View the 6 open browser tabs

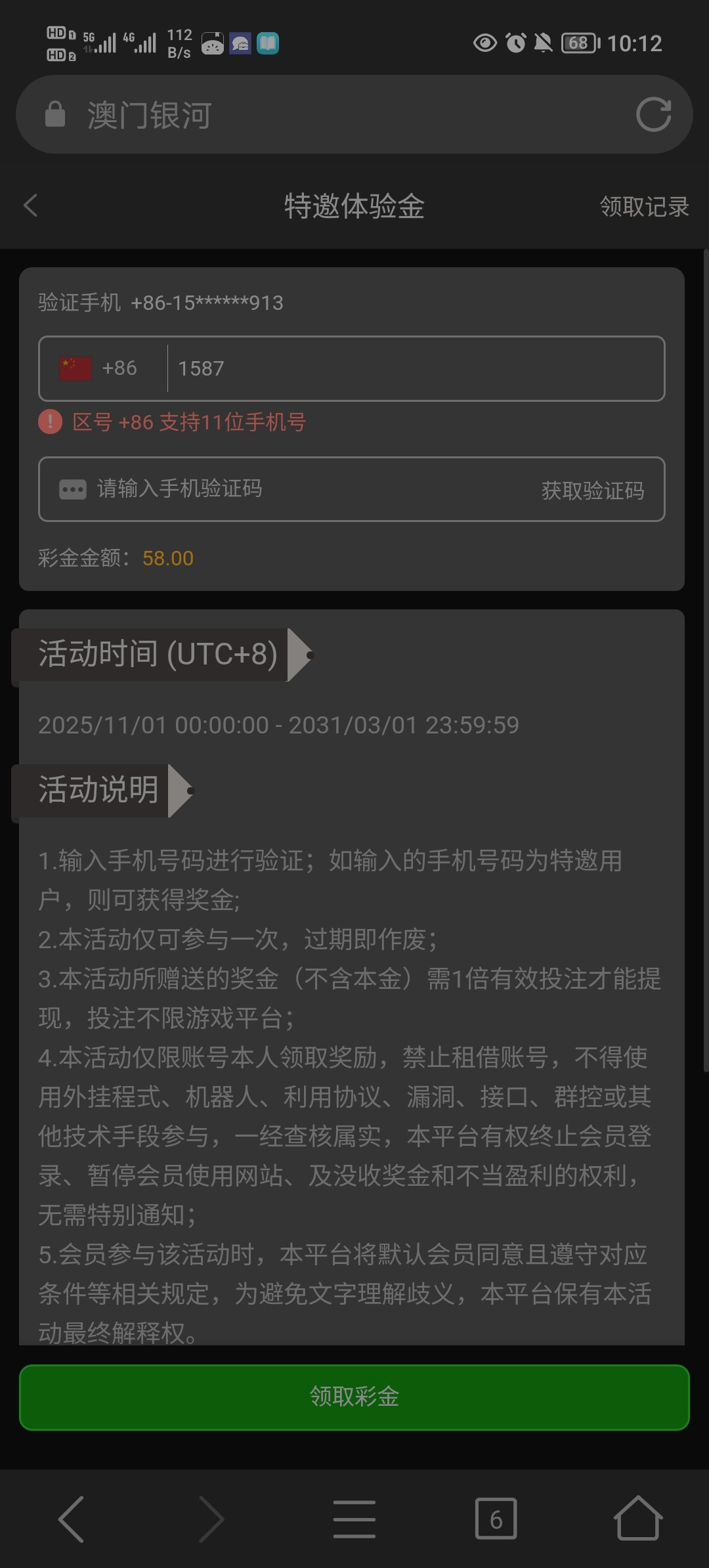[496, 1519]
